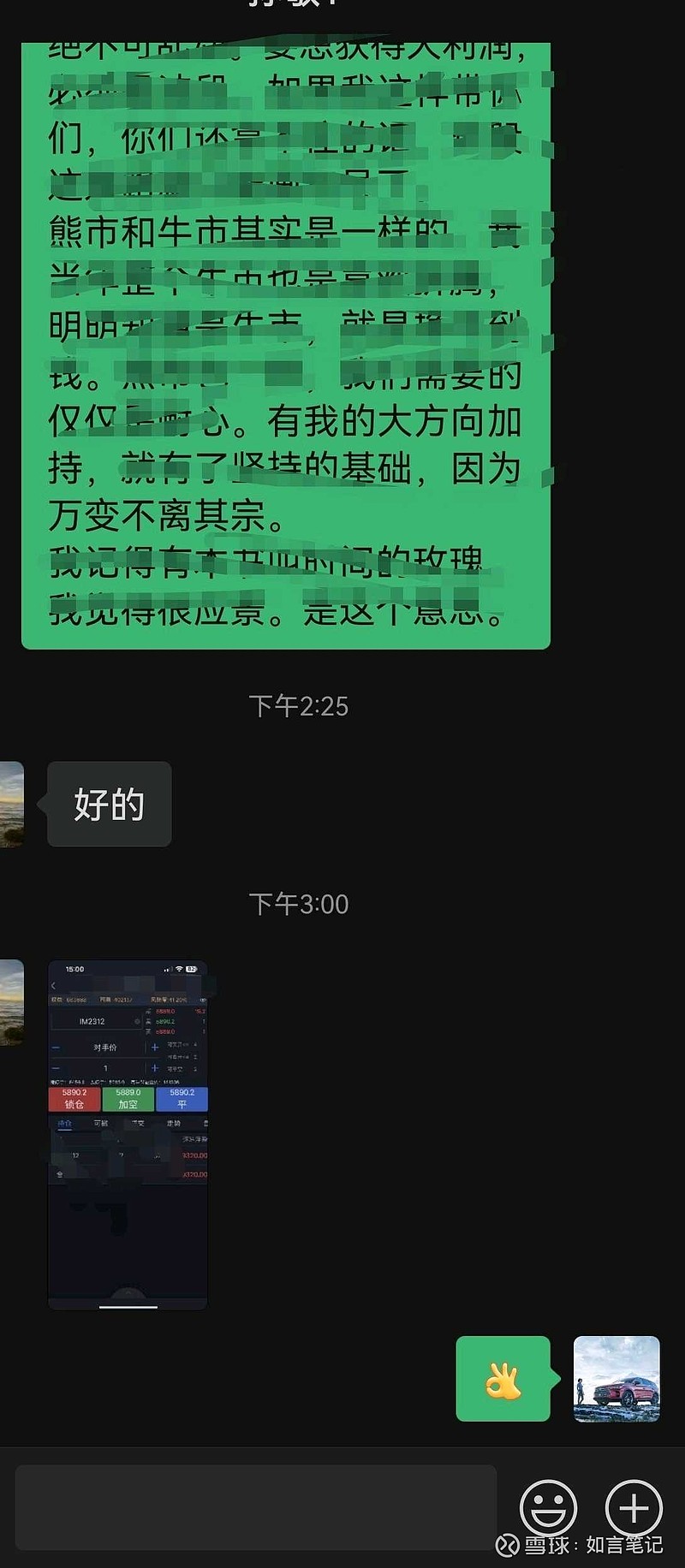Tap the message input field

(x=256, y=1507)
